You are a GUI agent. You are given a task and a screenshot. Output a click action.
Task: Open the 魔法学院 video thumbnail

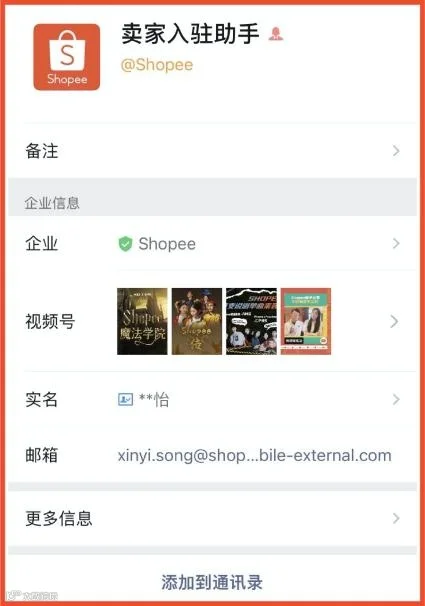coord(142,321)
